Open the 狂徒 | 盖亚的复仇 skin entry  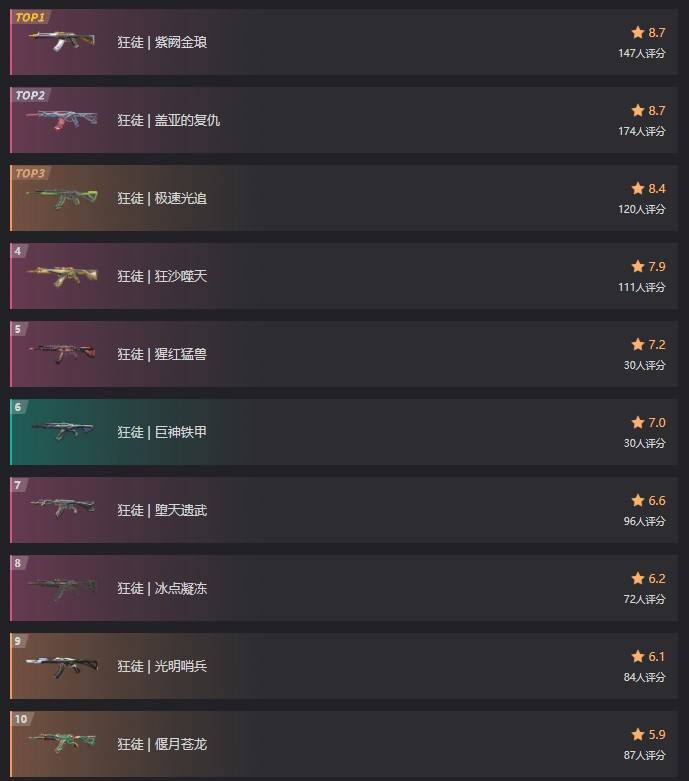(168, 120)
